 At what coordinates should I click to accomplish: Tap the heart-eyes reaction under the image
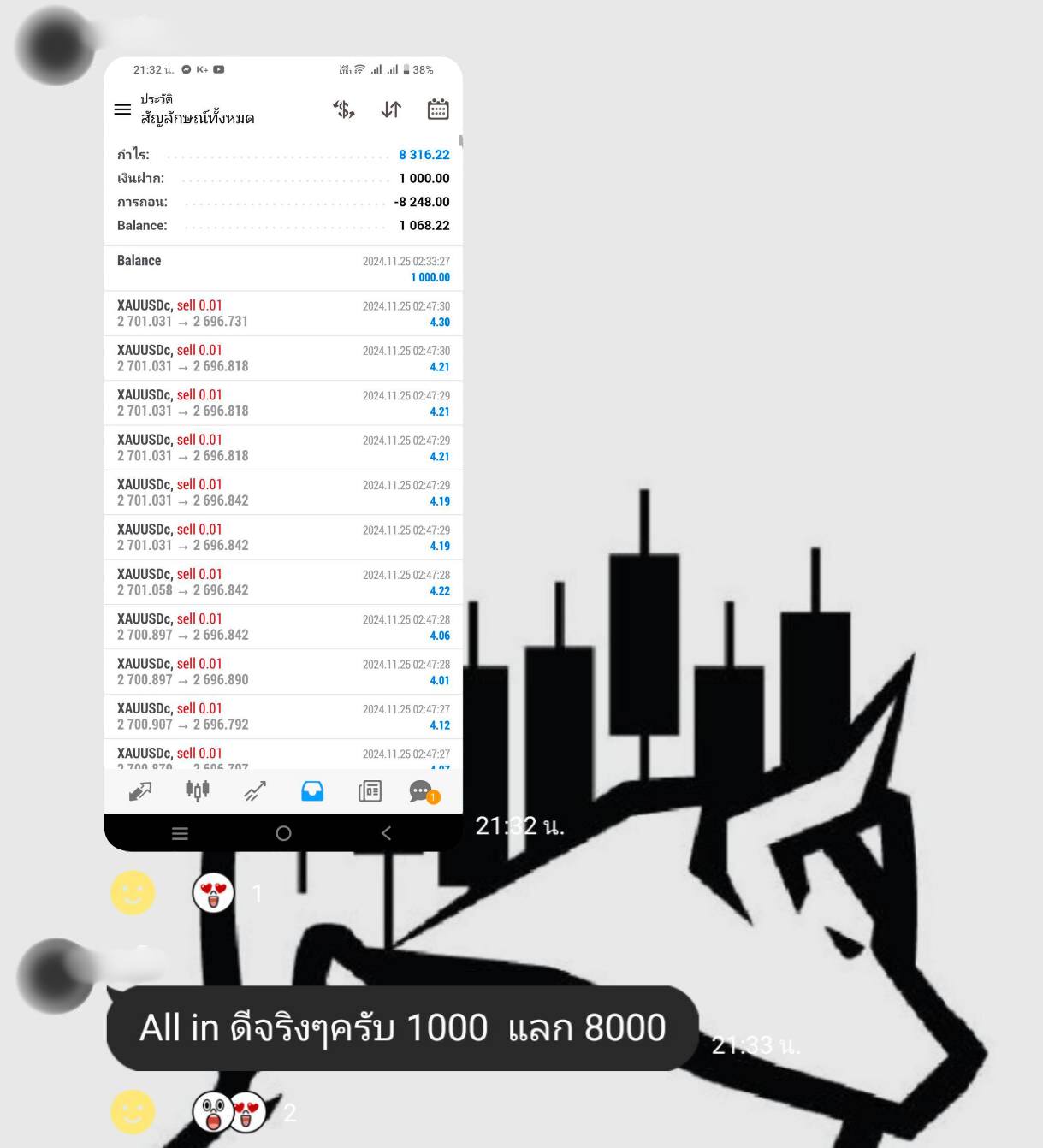point(213,894)
